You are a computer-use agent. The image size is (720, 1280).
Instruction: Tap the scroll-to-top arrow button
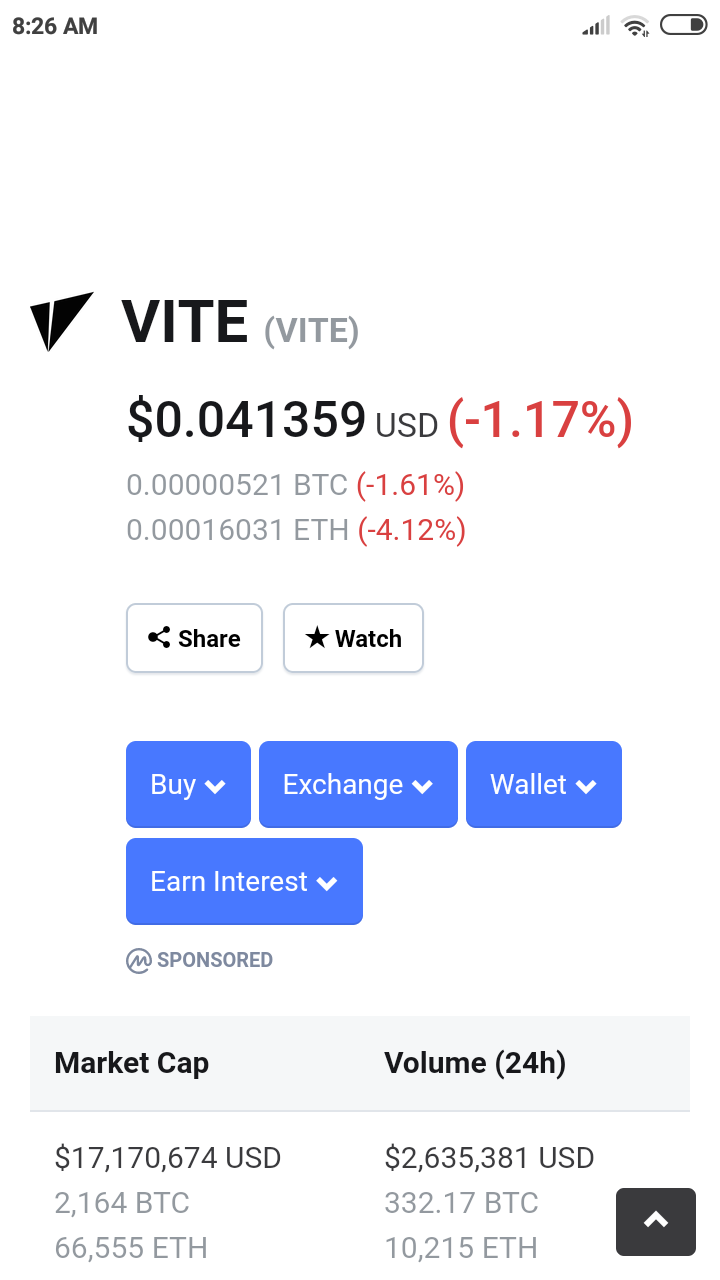pyautogui.click(x=656, y=1221)
